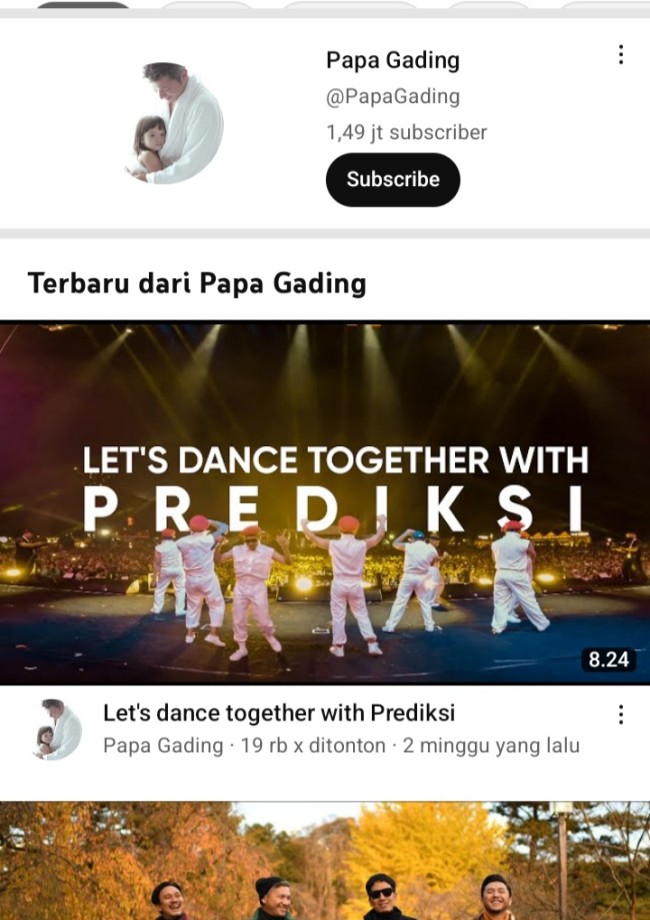The width and height of the screenshot is (650, 920).
Task: Open the video thumbnail with men in autumn park
Action: pos(325,862)
